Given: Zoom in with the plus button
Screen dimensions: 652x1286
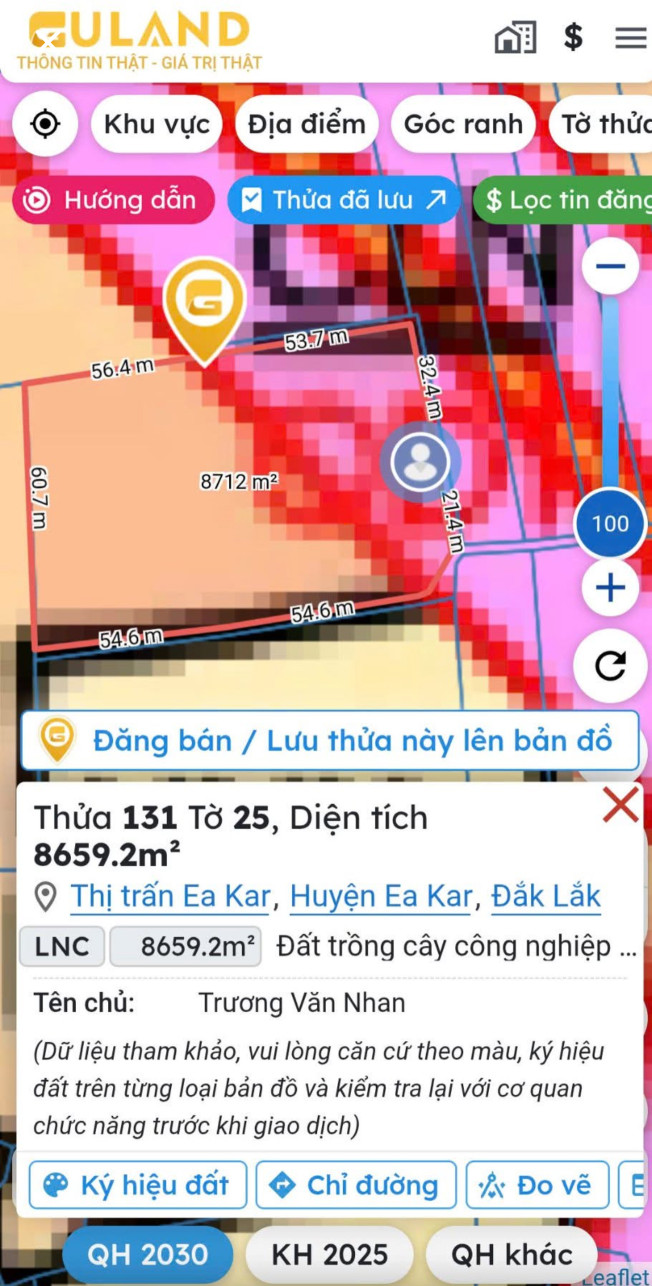Looking at the screenshot, I should pos(610,588).
